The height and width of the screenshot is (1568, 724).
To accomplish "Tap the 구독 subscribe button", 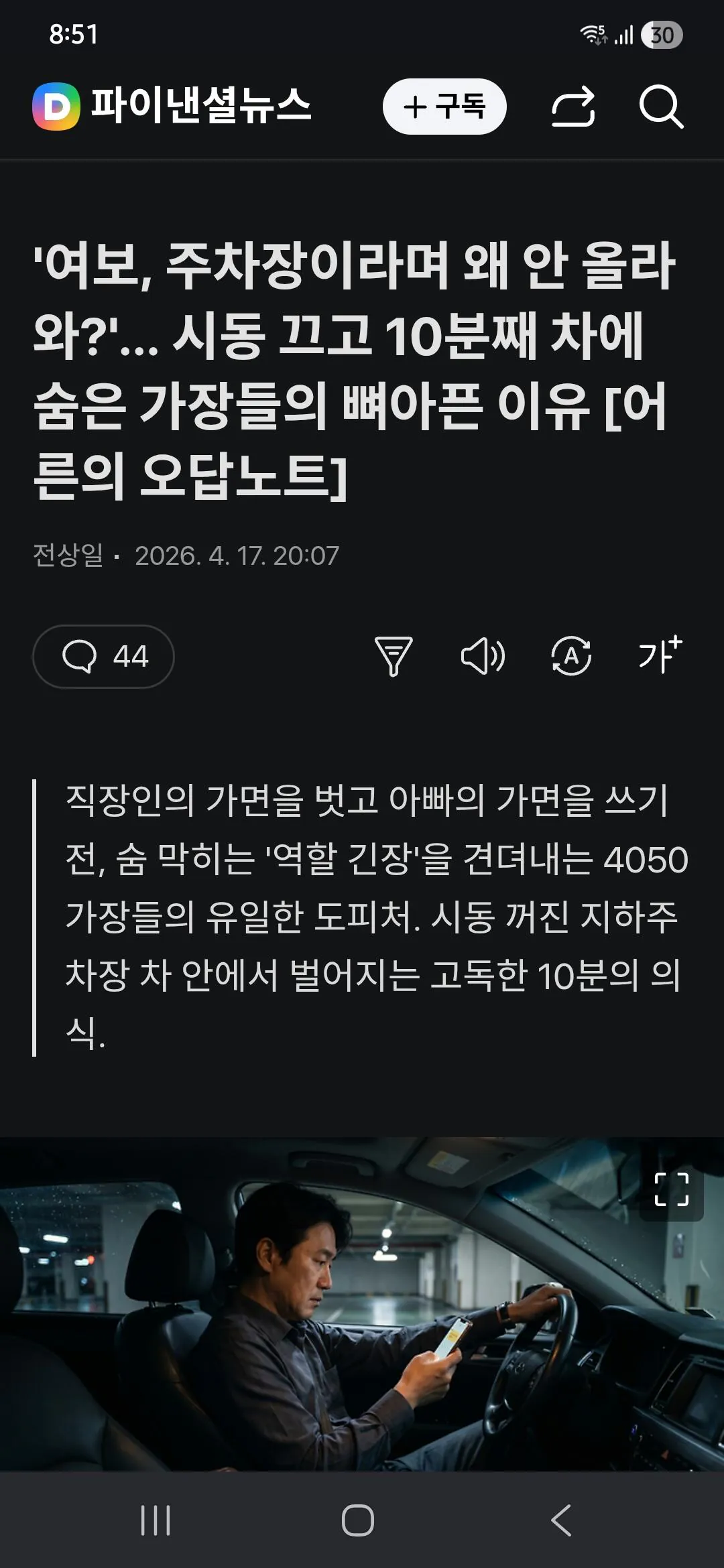I will click(x=444, y=107).
